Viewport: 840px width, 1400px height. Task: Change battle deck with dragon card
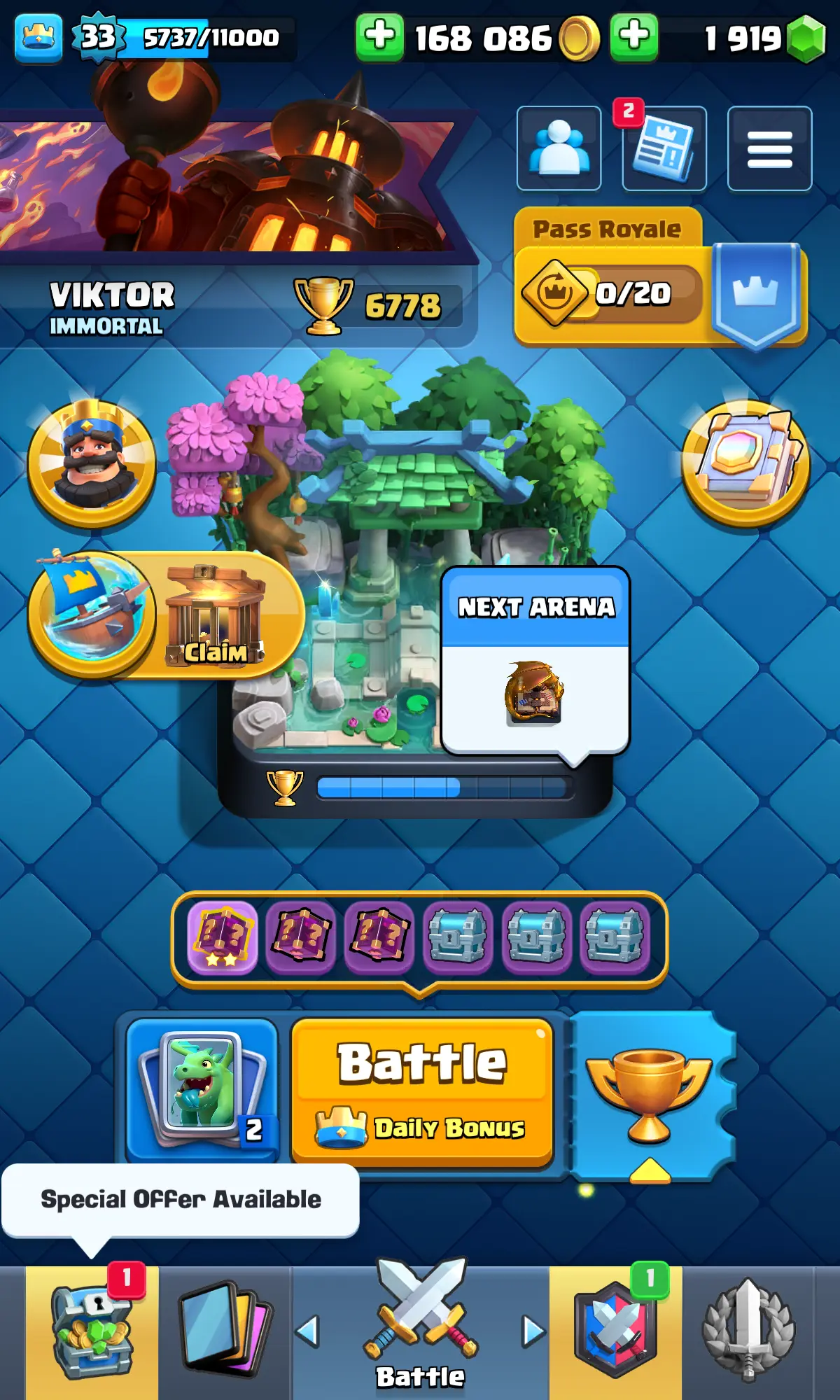click(202, 1089)
